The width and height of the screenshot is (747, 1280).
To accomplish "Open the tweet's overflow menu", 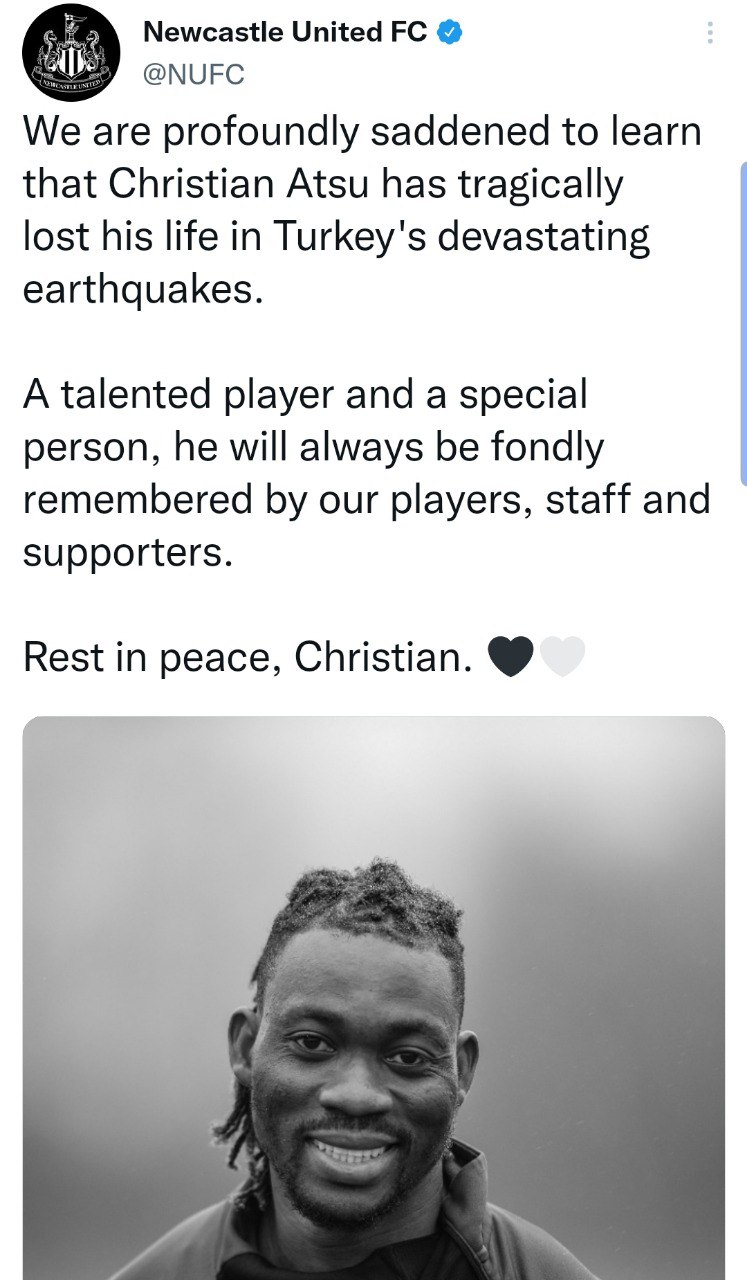I will [710, 34].
